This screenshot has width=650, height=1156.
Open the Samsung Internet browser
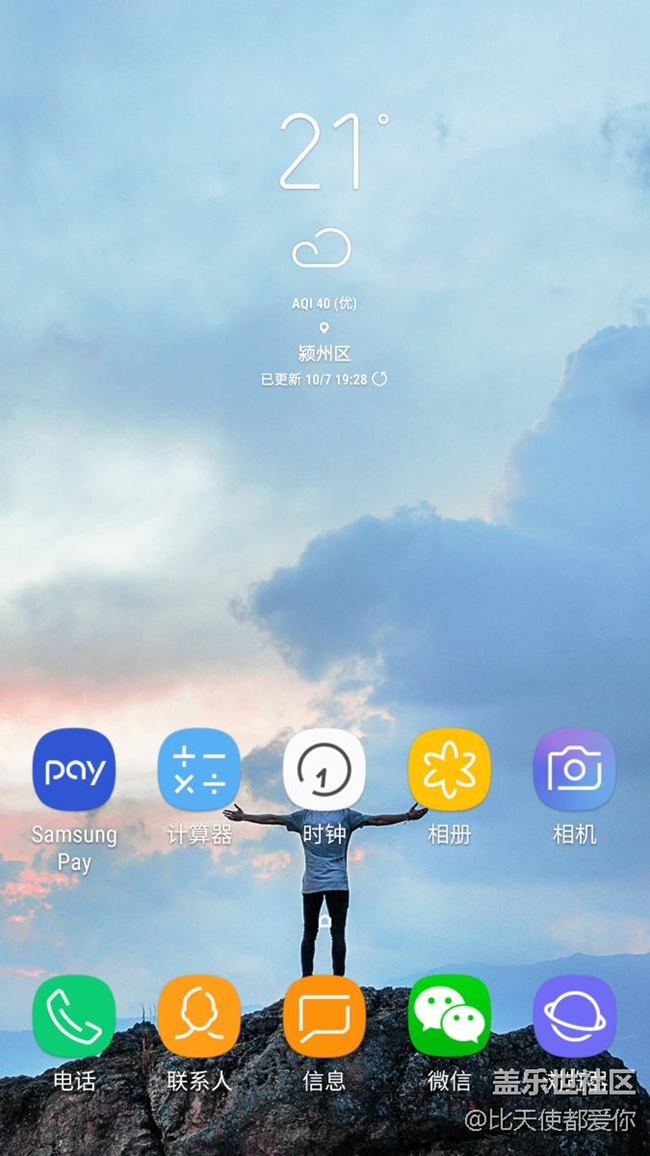(574, 1016)
